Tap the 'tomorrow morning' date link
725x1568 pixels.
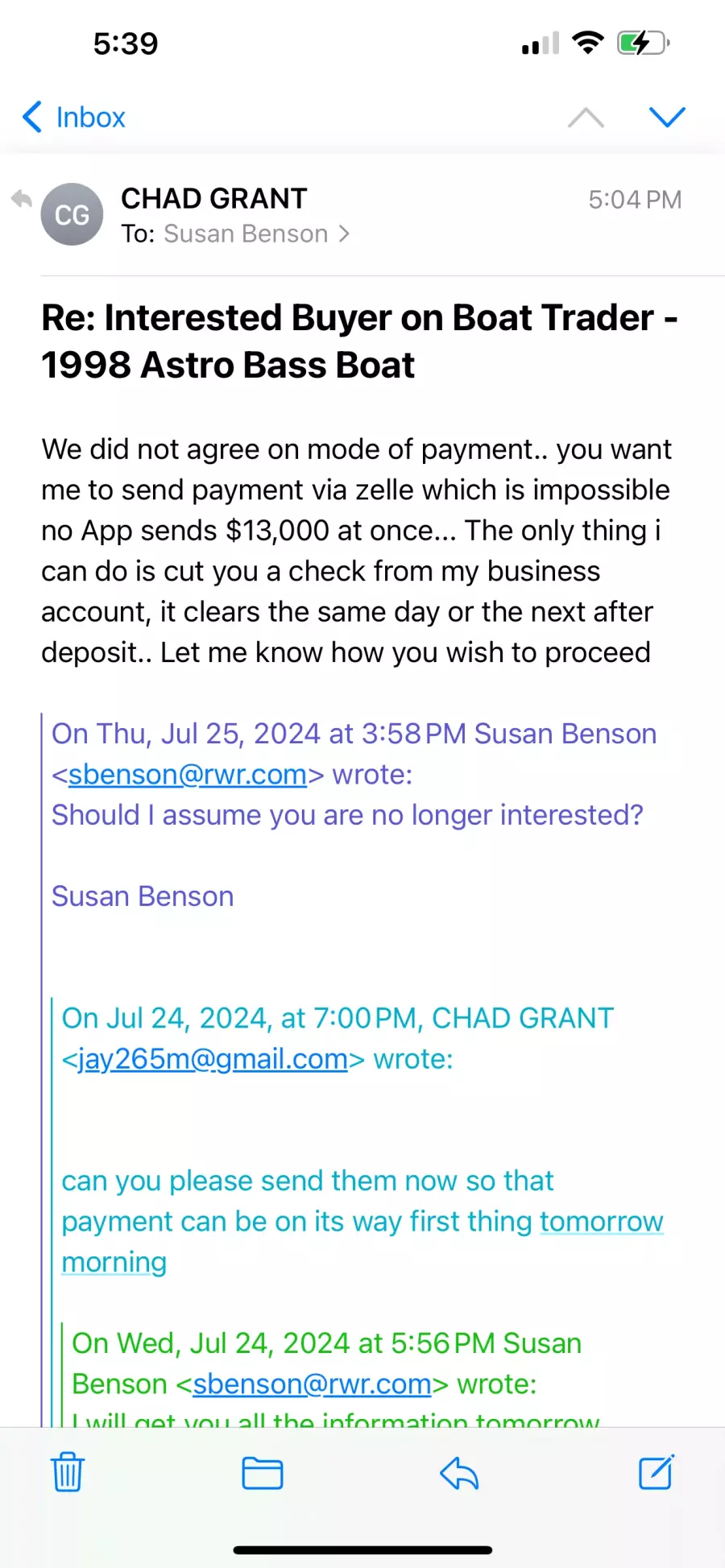tap(362, 1242)
